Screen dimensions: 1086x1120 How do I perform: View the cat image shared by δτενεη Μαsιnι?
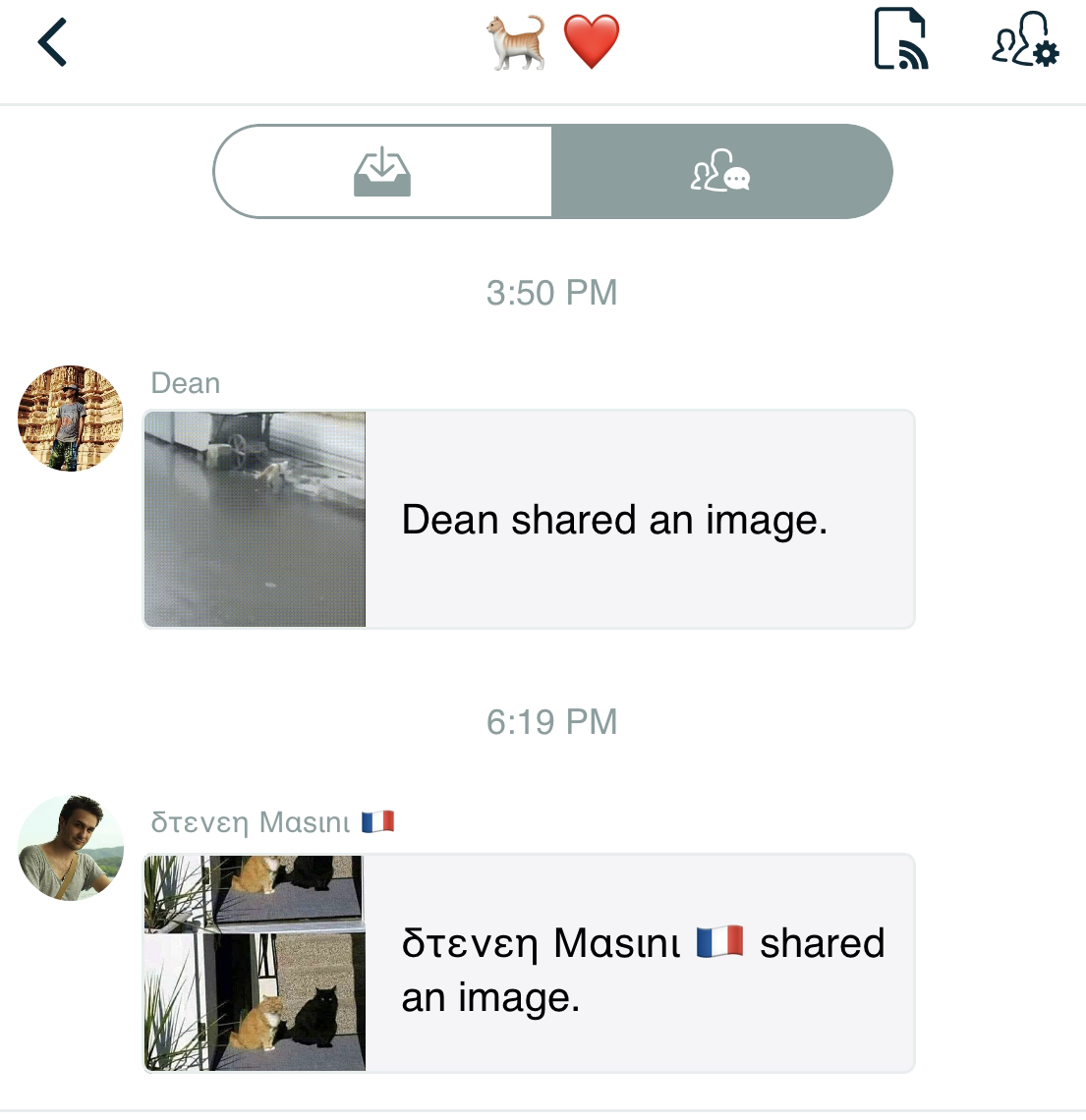(256, 963)
